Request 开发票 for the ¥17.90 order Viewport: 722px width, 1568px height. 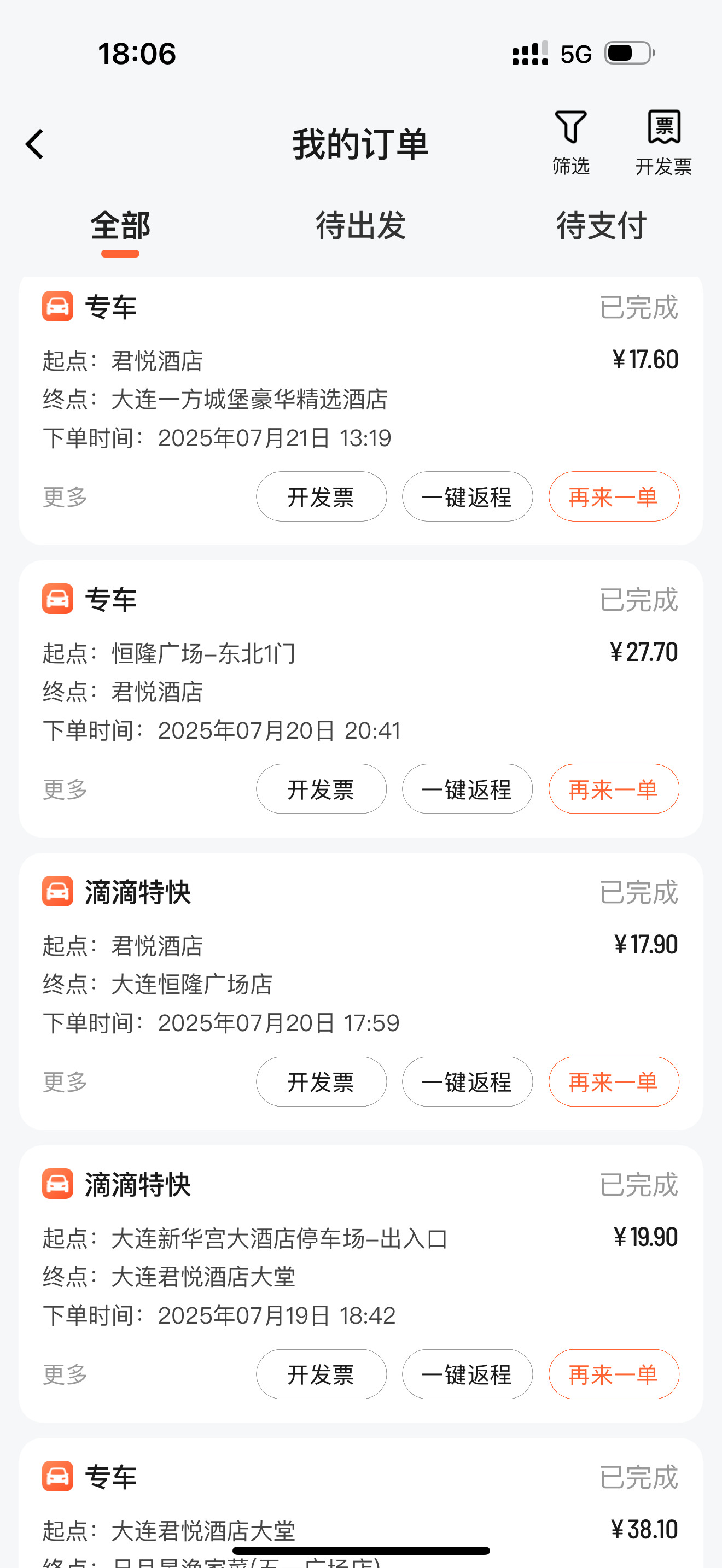coord(322,1081)
